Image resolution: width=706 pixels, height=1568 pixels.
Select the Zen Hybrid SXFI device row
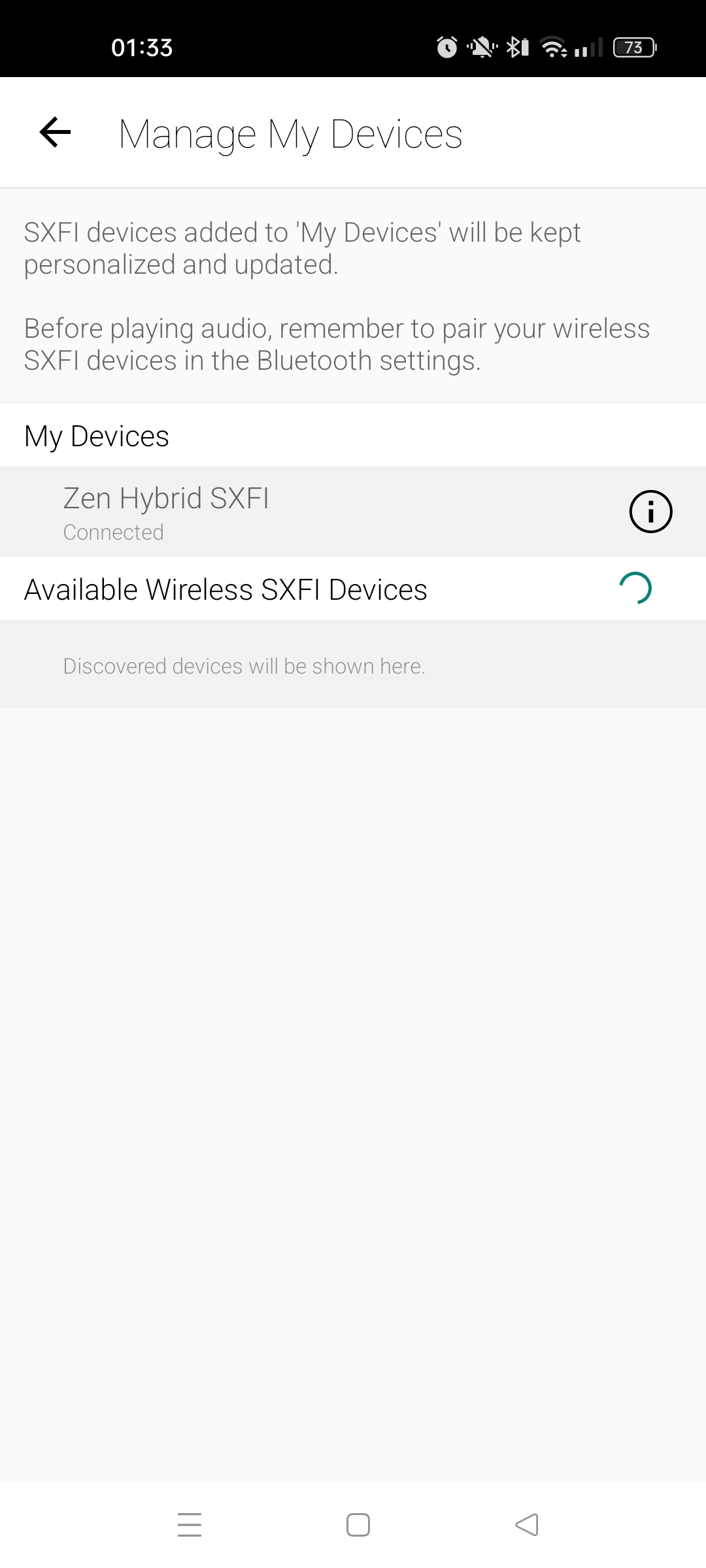click(x=353, y=512)
